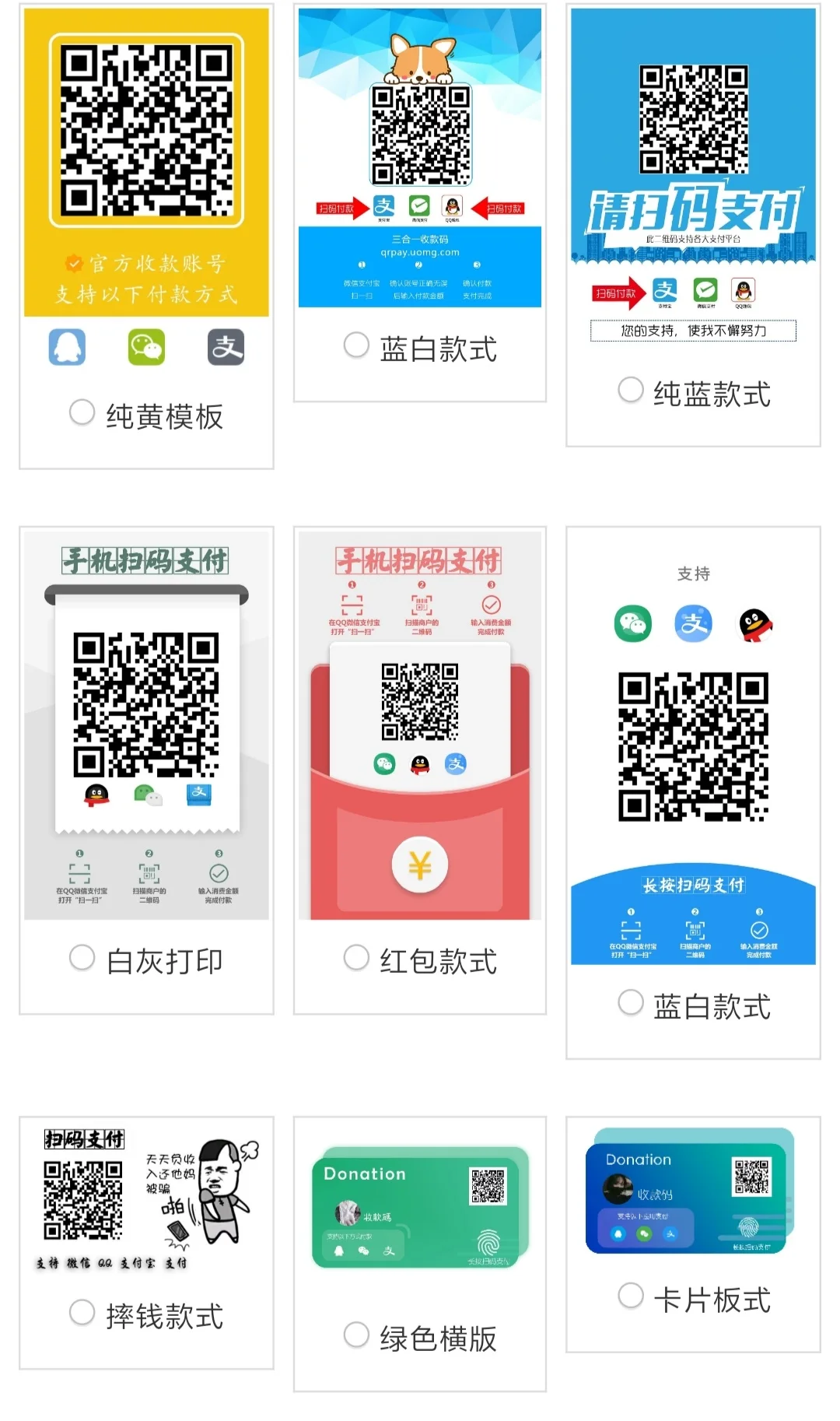The image size is (840, 1421).
Task: Pick the 绿色横版 template option
Action: coord(356,1335)
